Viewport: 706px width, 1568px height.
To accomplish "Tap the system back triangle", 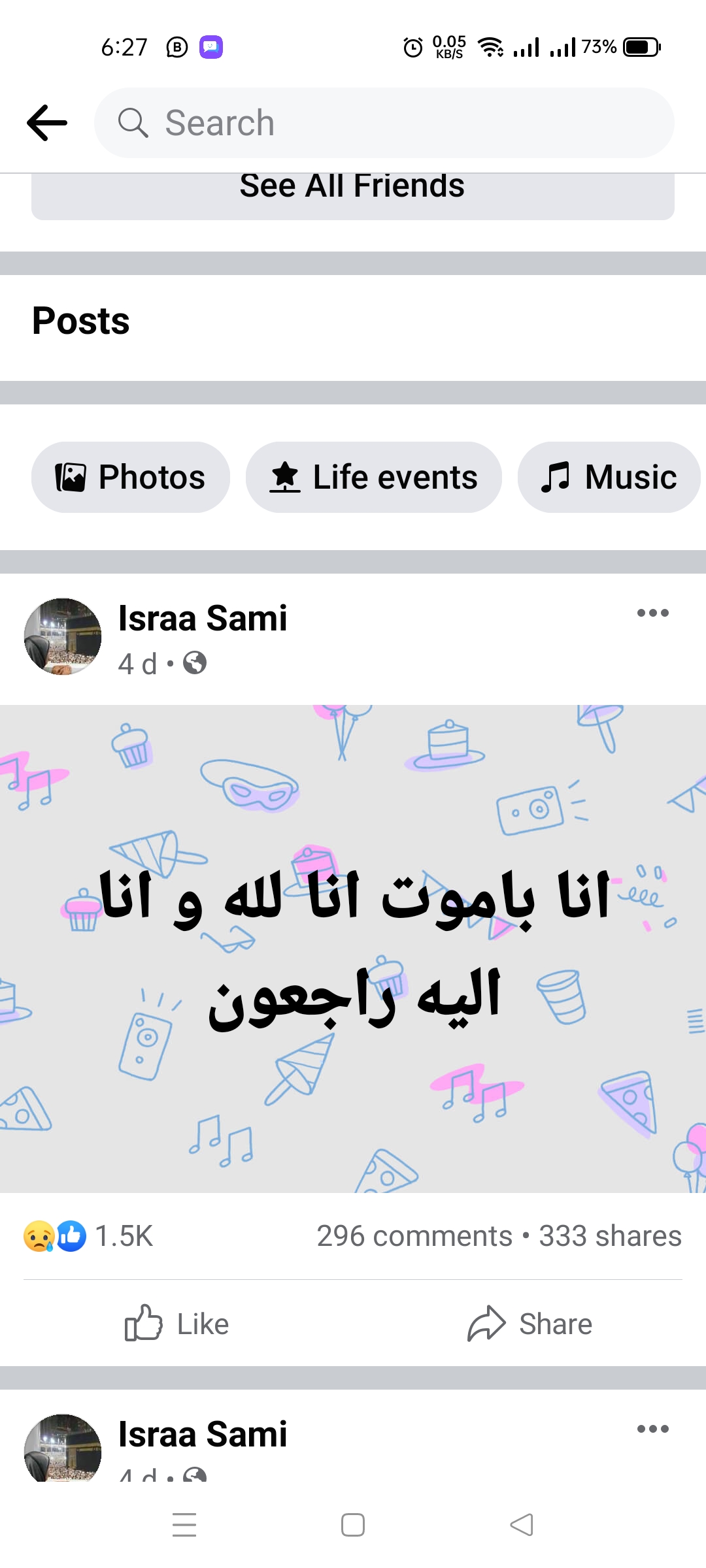I will (x=522, y=1525).
